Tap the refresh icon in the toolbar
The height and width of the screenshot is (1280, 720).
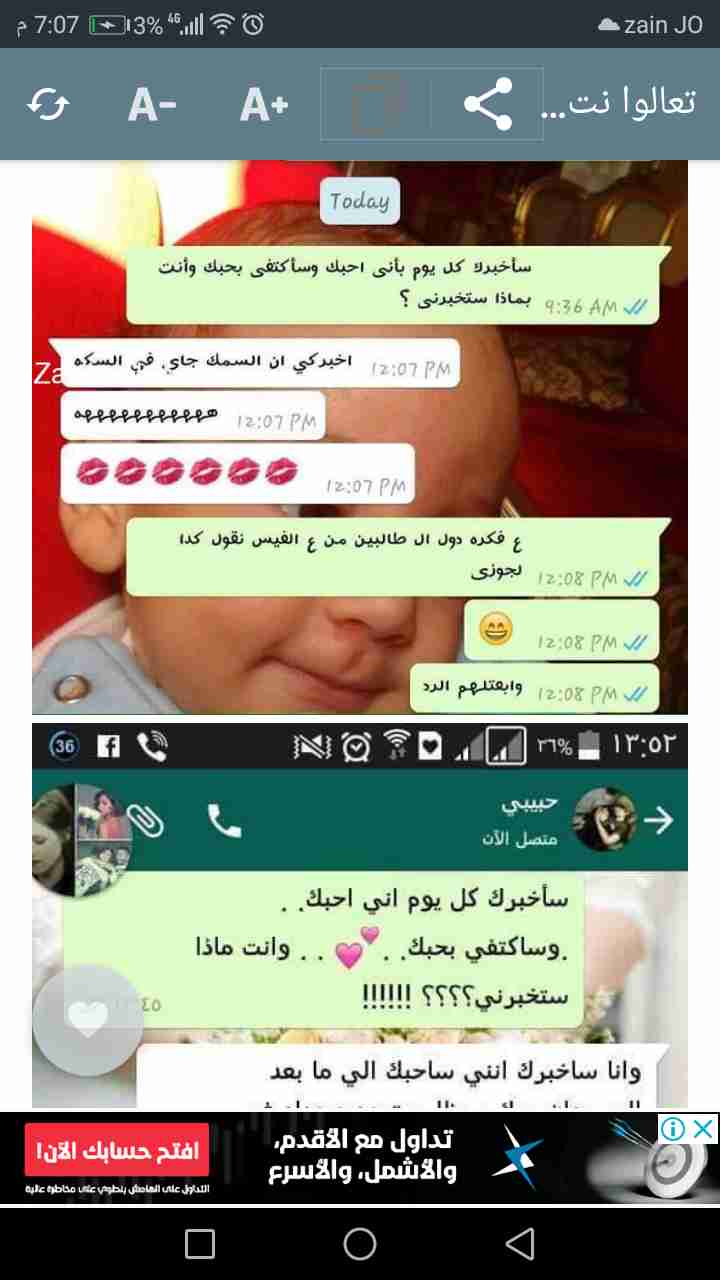point(48,104)
